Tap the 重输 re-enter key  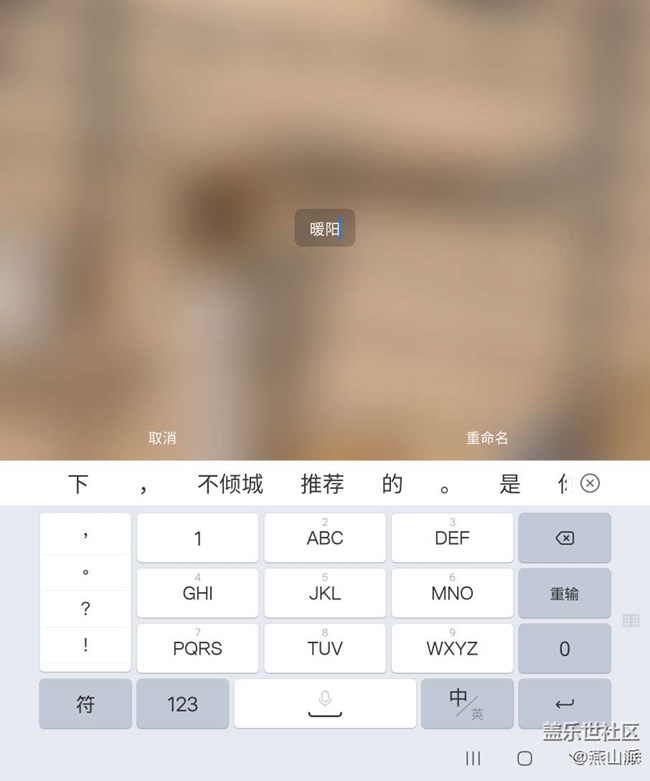click(564, 593)
